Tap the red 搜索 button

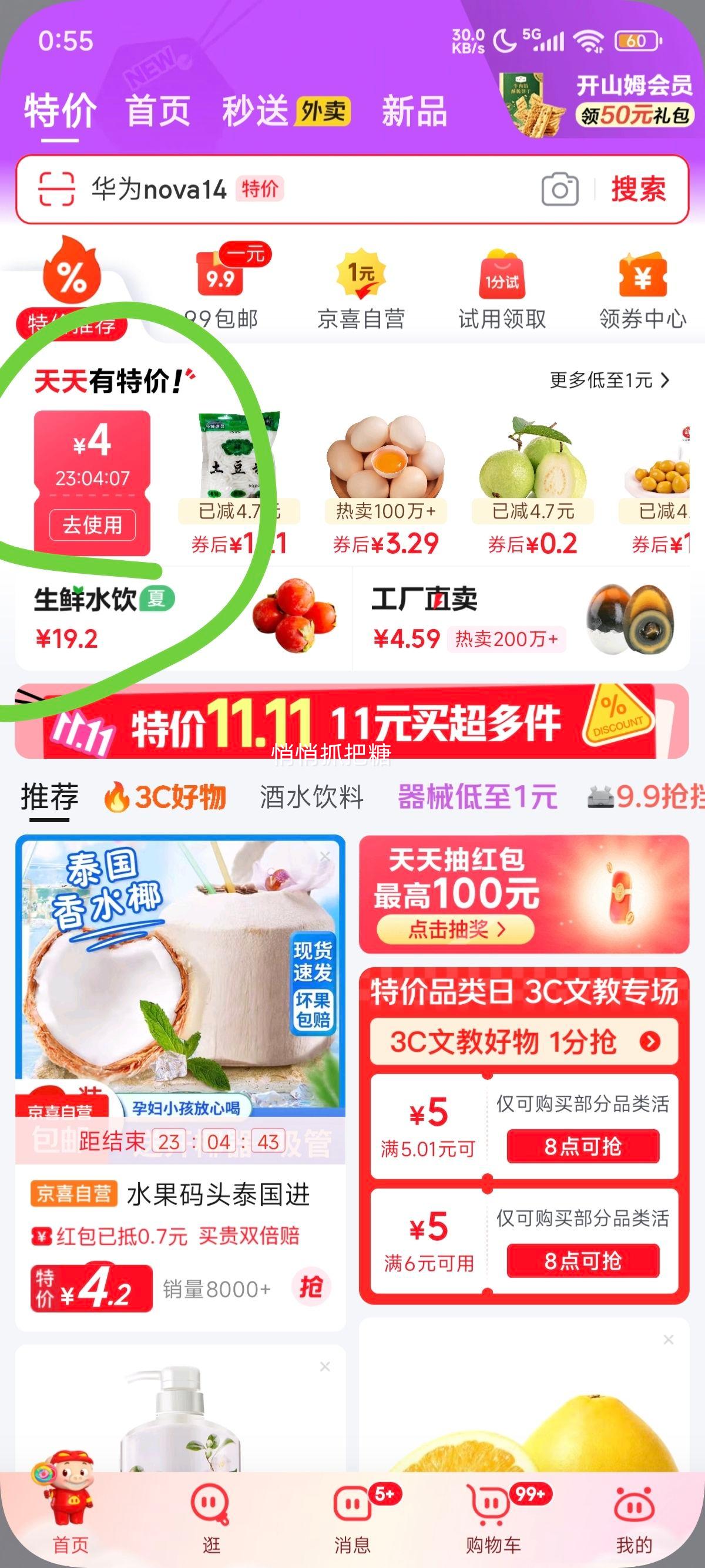[638, 189]
